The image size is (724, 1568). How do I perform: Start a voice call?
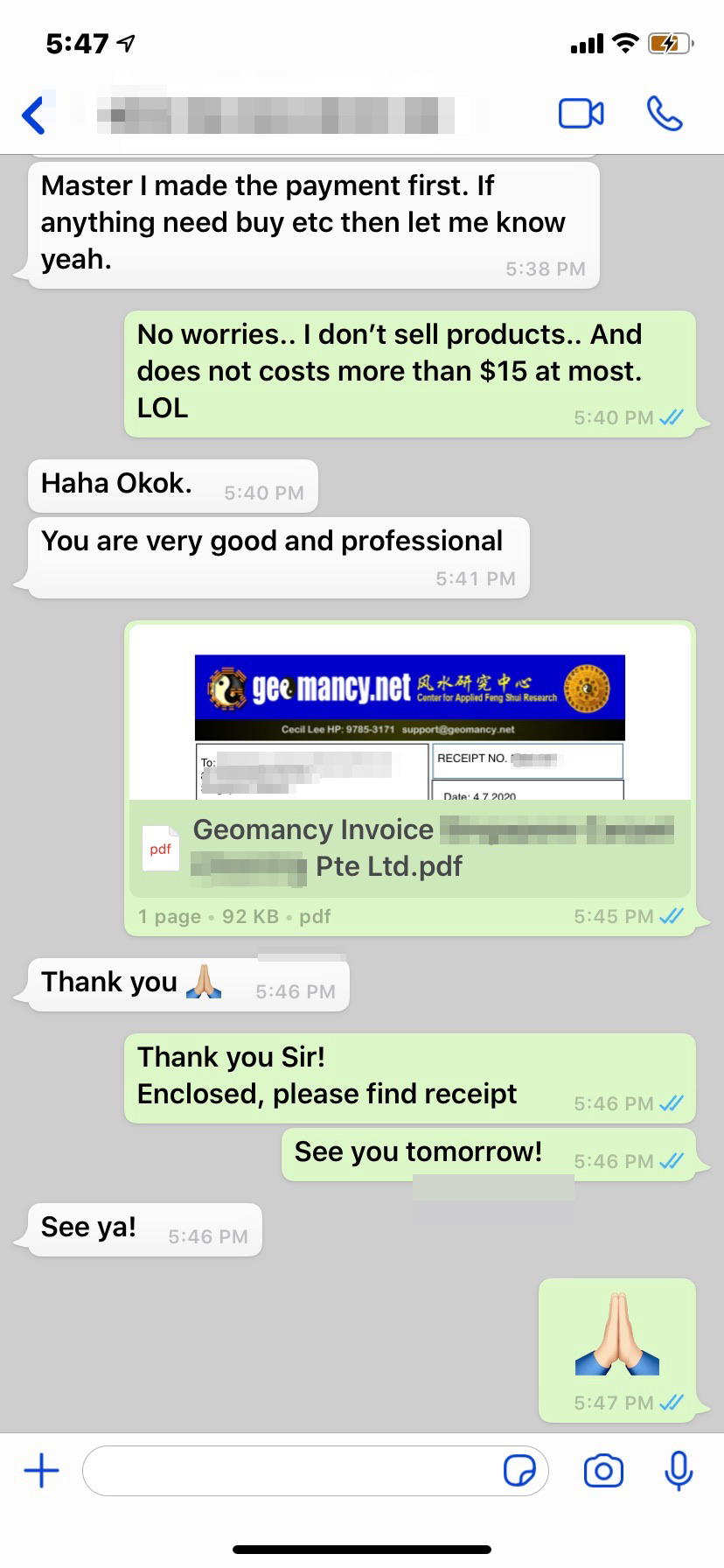(x=665, y=114)
